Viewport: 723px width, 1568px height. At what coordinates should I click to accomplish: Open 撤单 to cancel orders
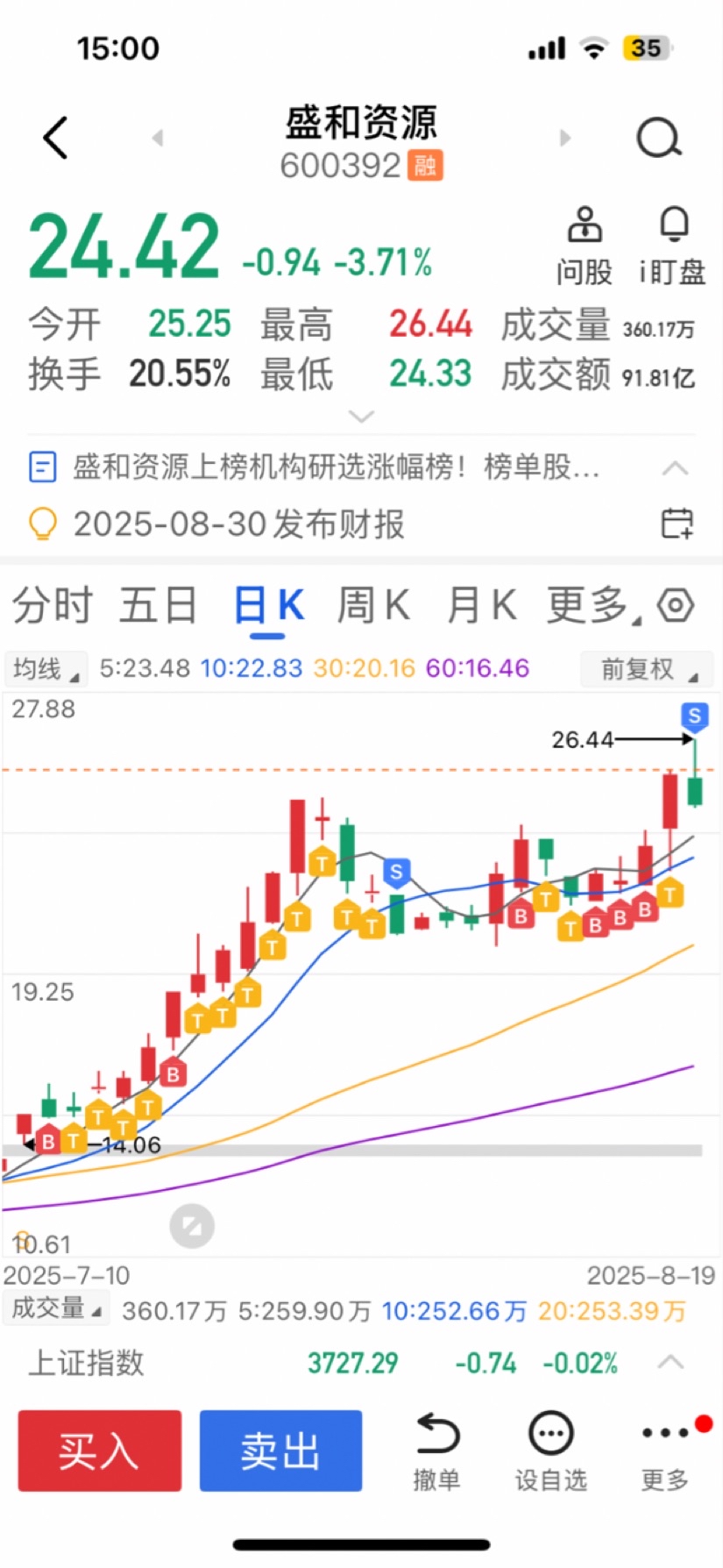(436, 1451)
